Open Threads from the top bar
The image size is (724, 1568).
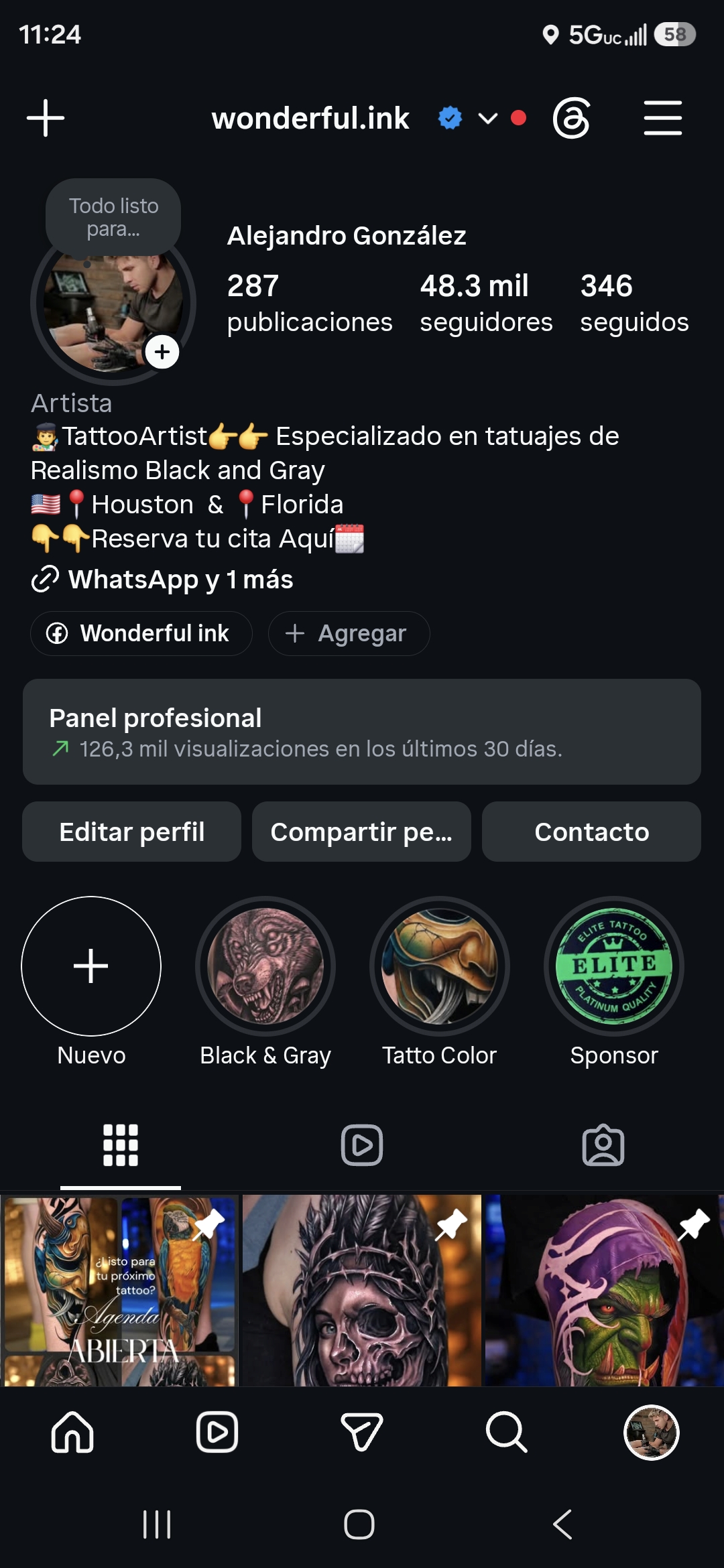pos(571,118)
